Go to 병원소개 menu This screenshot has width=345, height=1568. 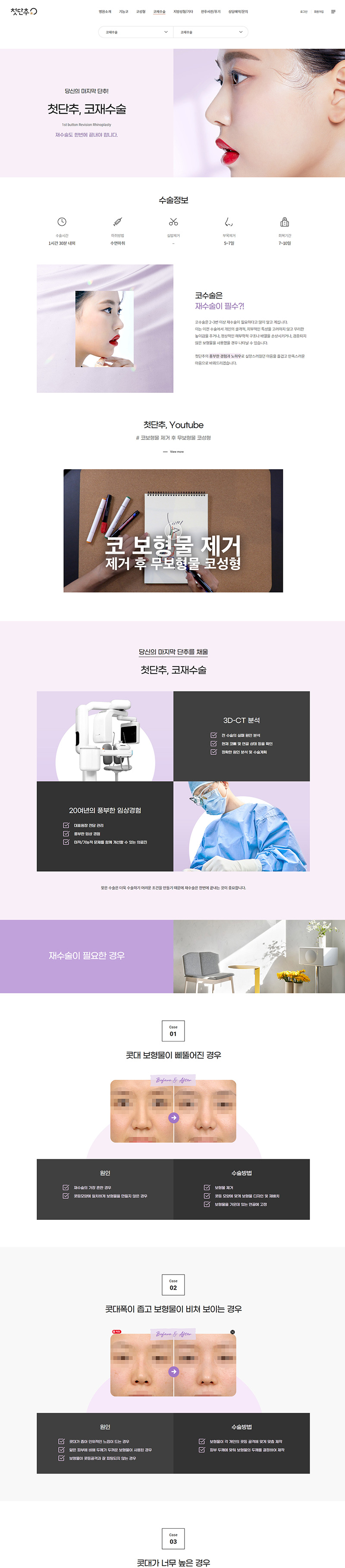pyautogui.click(x=105, y=12)
